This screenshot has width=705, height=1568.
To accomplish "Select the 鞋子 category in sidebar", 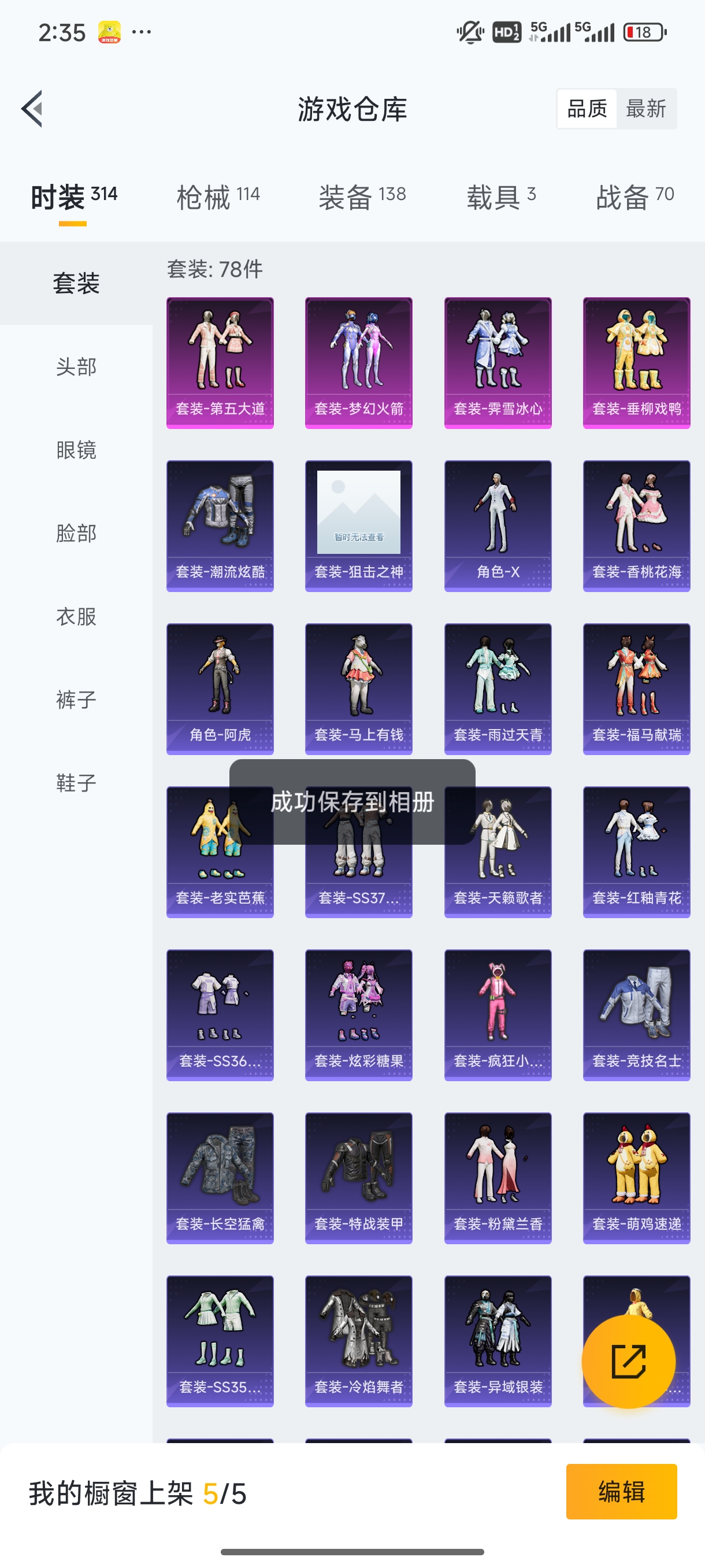I will coord(76,783).
